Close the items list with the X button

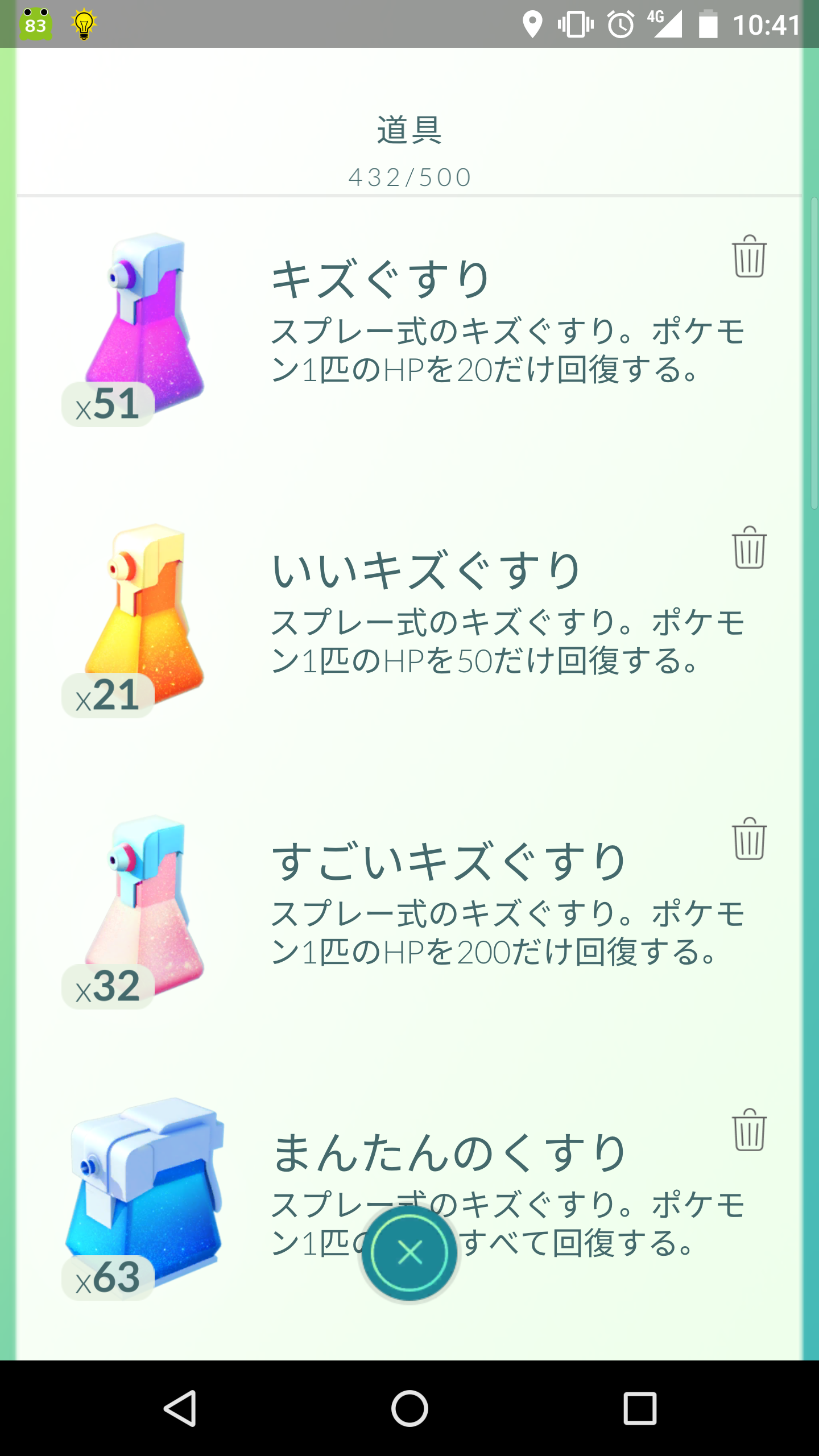[x=409, y=1252]
